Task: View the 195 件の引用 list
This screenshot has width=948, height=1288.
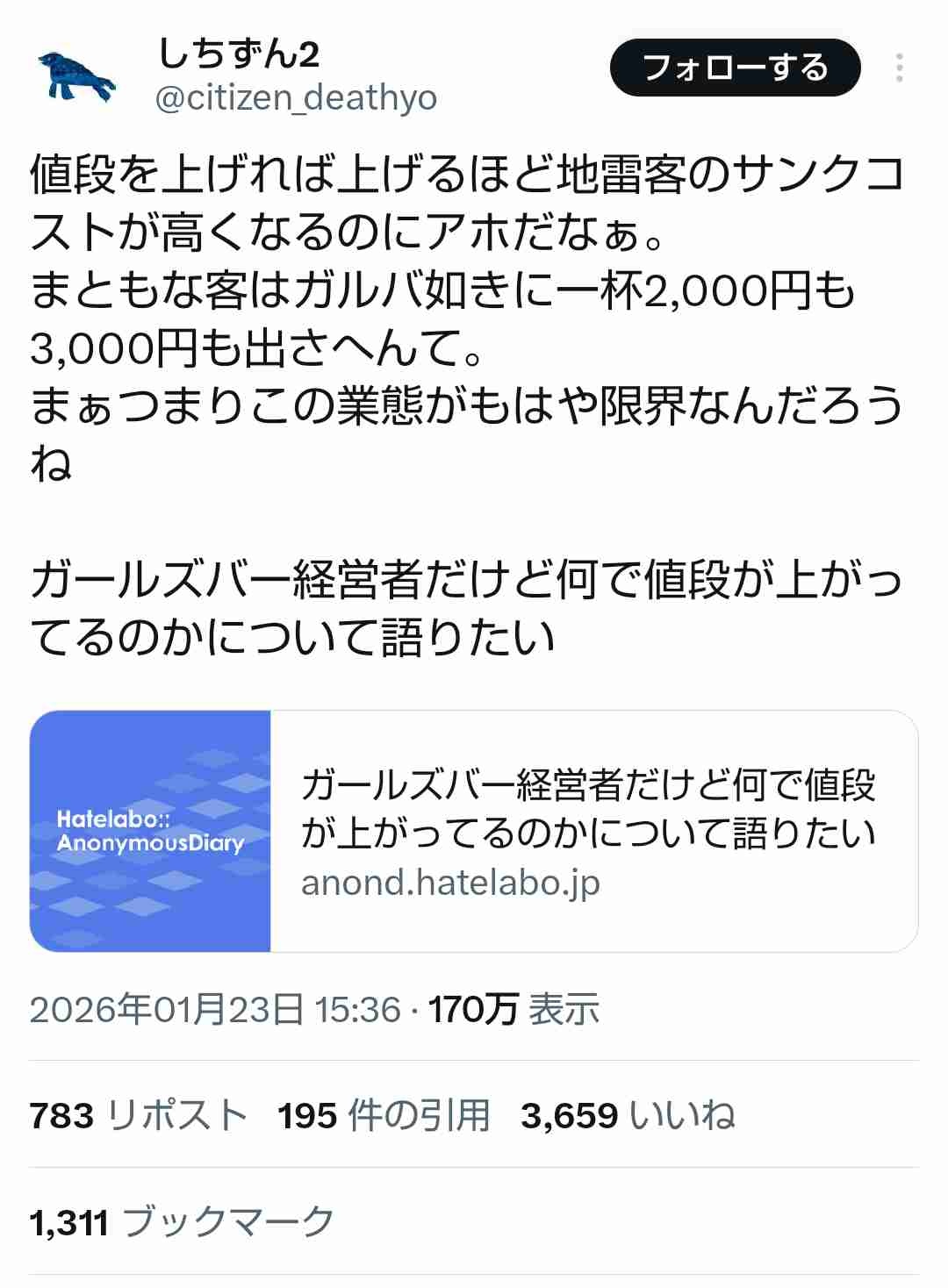Action: tap(384, 1115)
